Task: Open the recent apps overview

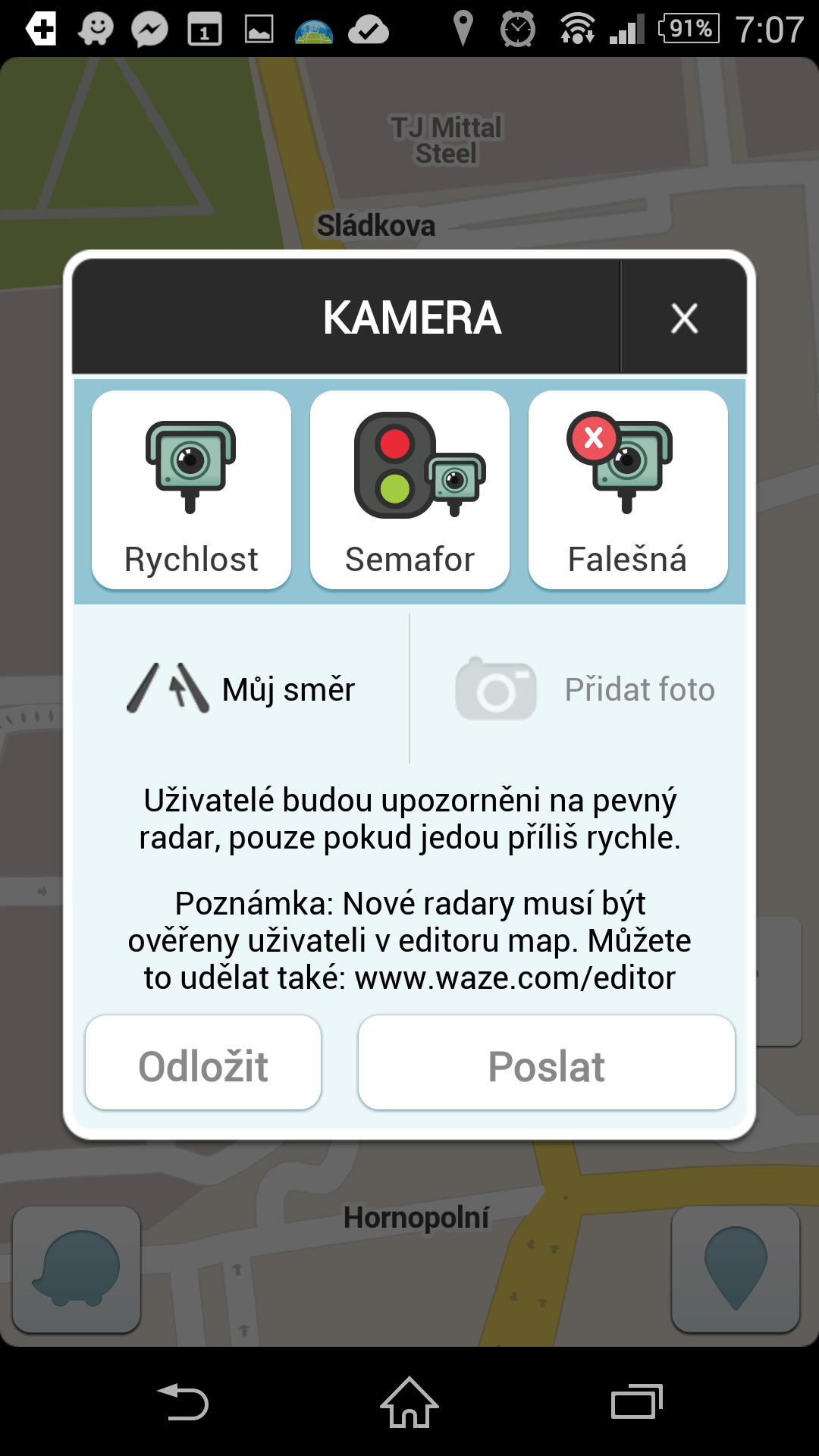Action: 637,1401
